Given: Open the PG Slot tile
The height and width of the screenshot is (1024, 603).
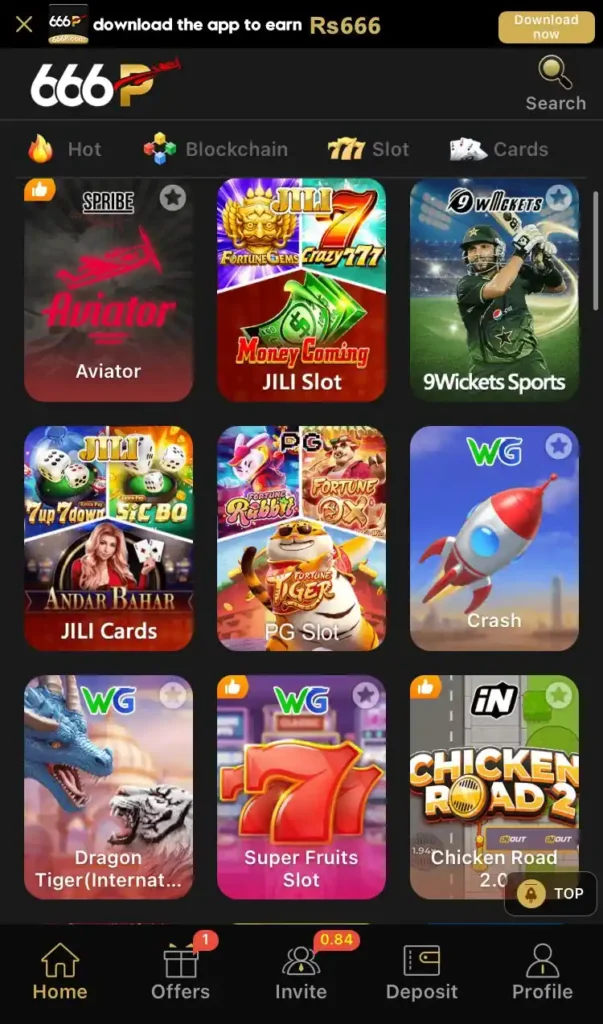Looking at the screenshot, I should [x=301, y=540].
